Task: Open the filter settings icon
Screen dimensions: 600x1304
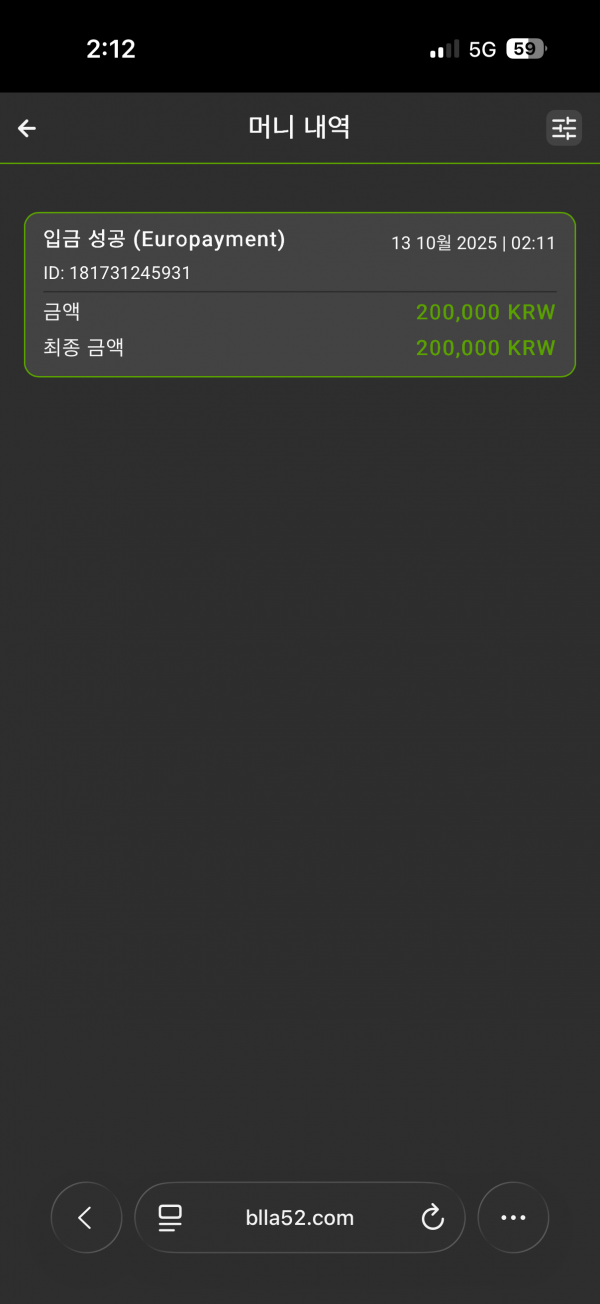Action: tap(564, 128)
